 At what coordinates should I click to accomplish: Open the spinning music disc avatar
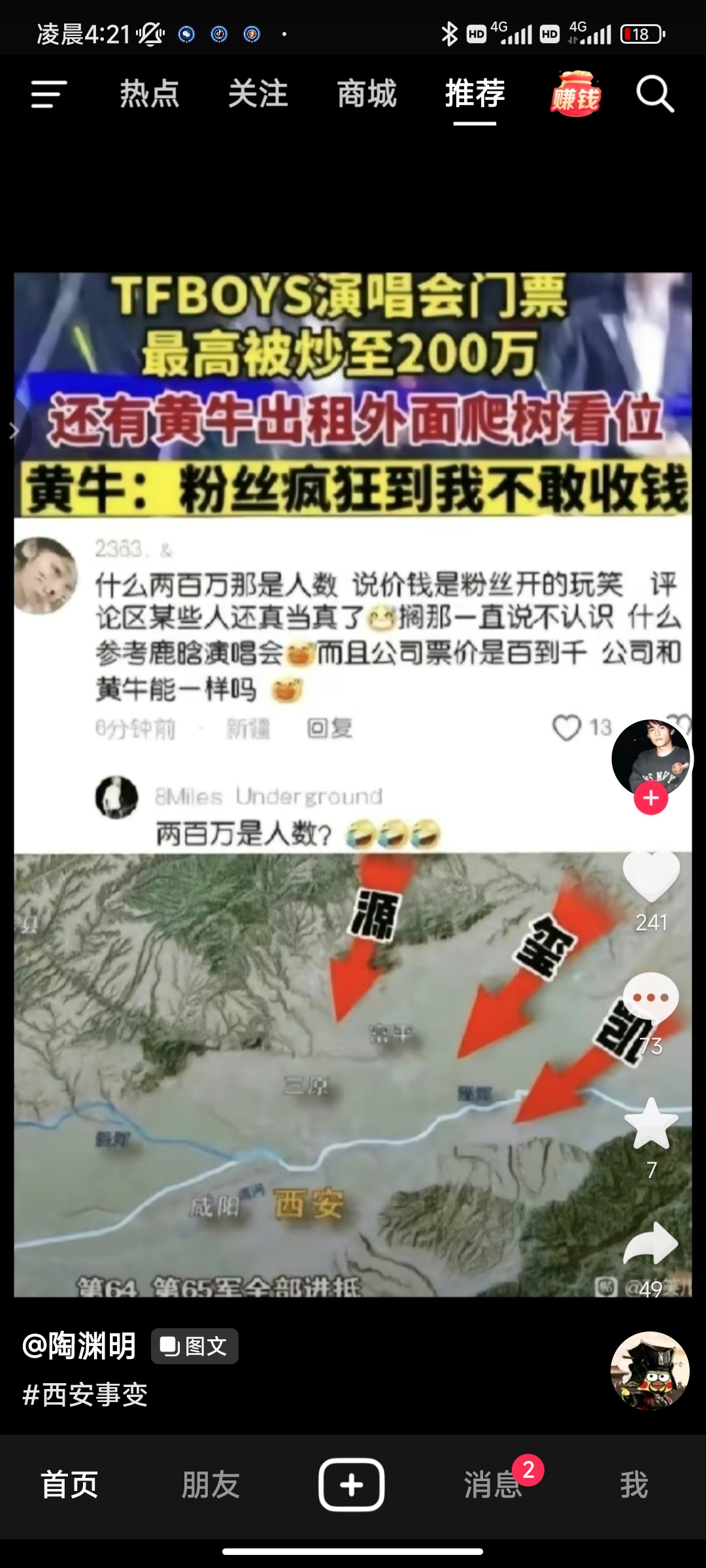click(x=650, y=1371)
